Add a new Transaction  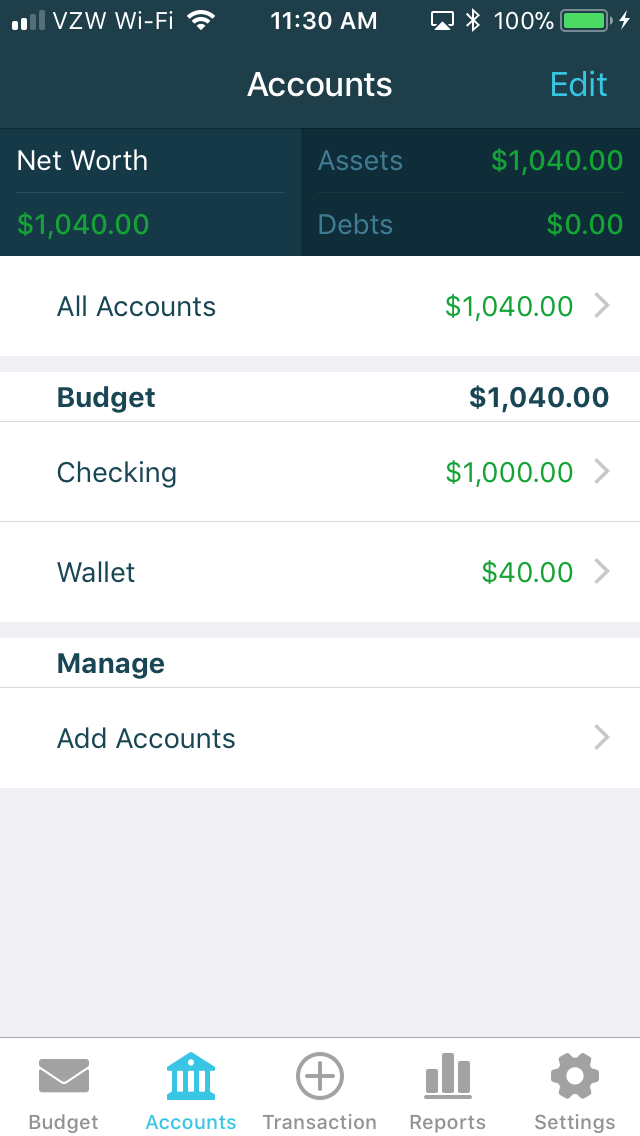pos(320,1090)
